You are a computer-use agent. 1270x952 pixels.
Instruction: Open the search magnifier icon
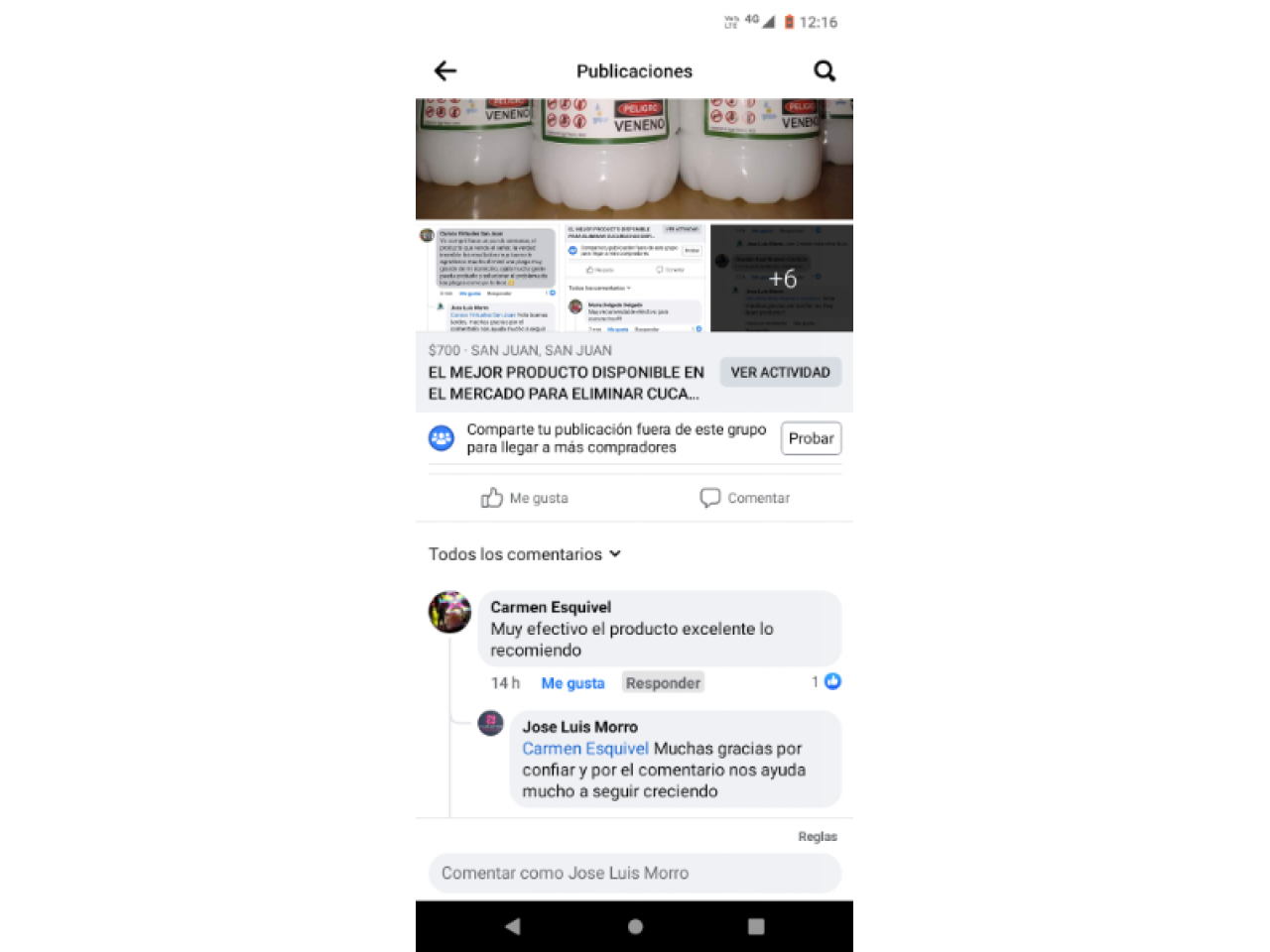(824, 70)
